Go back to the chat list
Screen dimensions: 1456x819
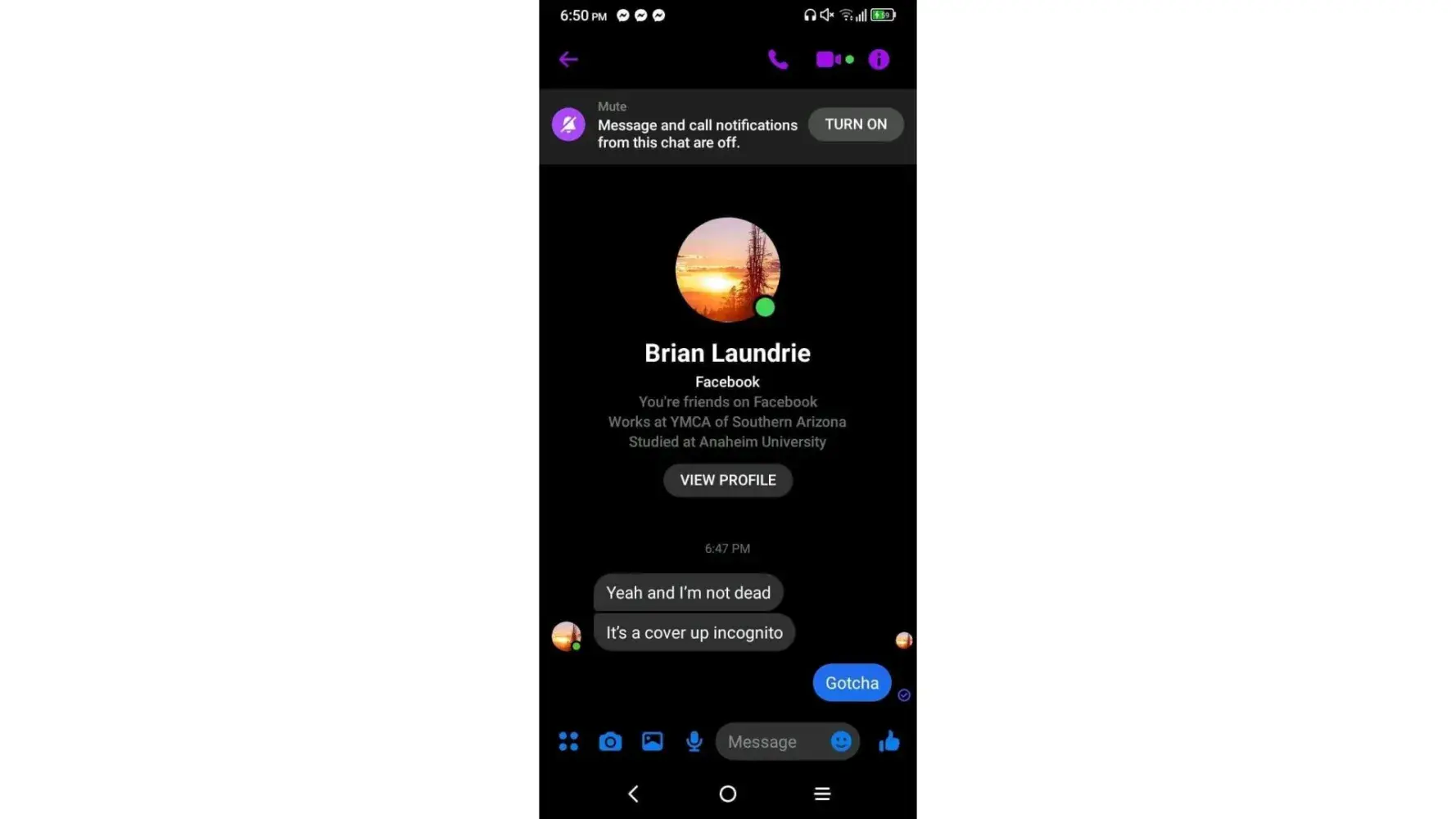[568, 59]
